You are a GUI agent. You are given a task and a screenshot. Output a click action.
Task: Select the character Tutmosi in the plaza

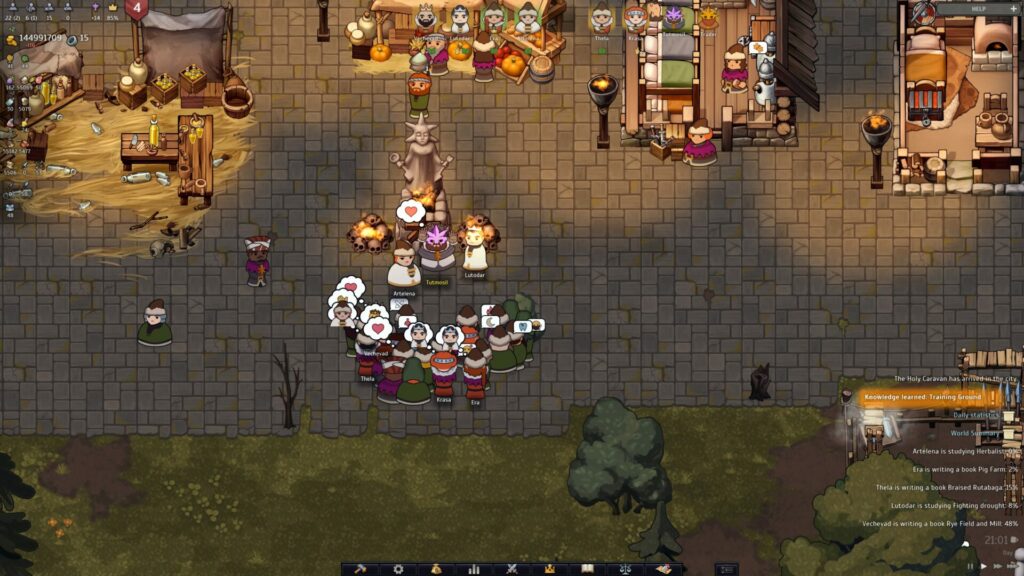click(x=437, y=250)
